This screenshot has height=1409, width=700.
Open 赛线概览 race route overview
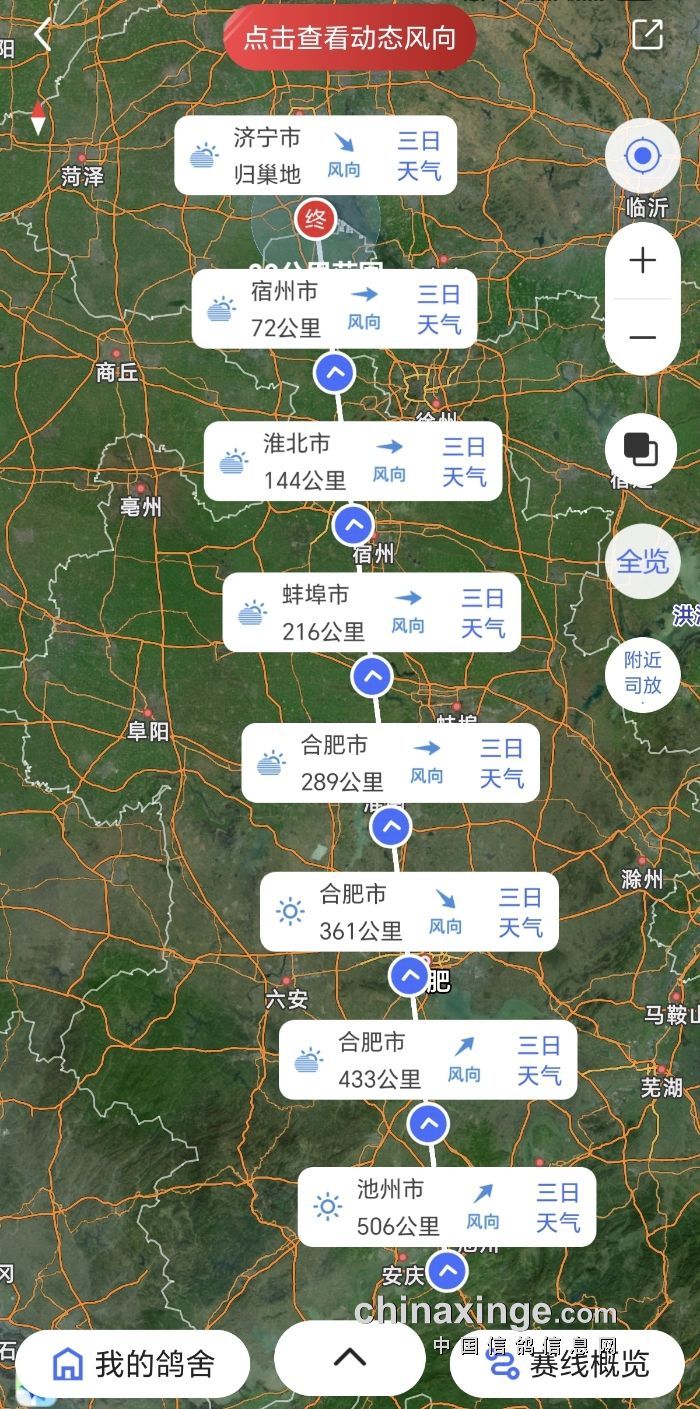[567, 1363]
